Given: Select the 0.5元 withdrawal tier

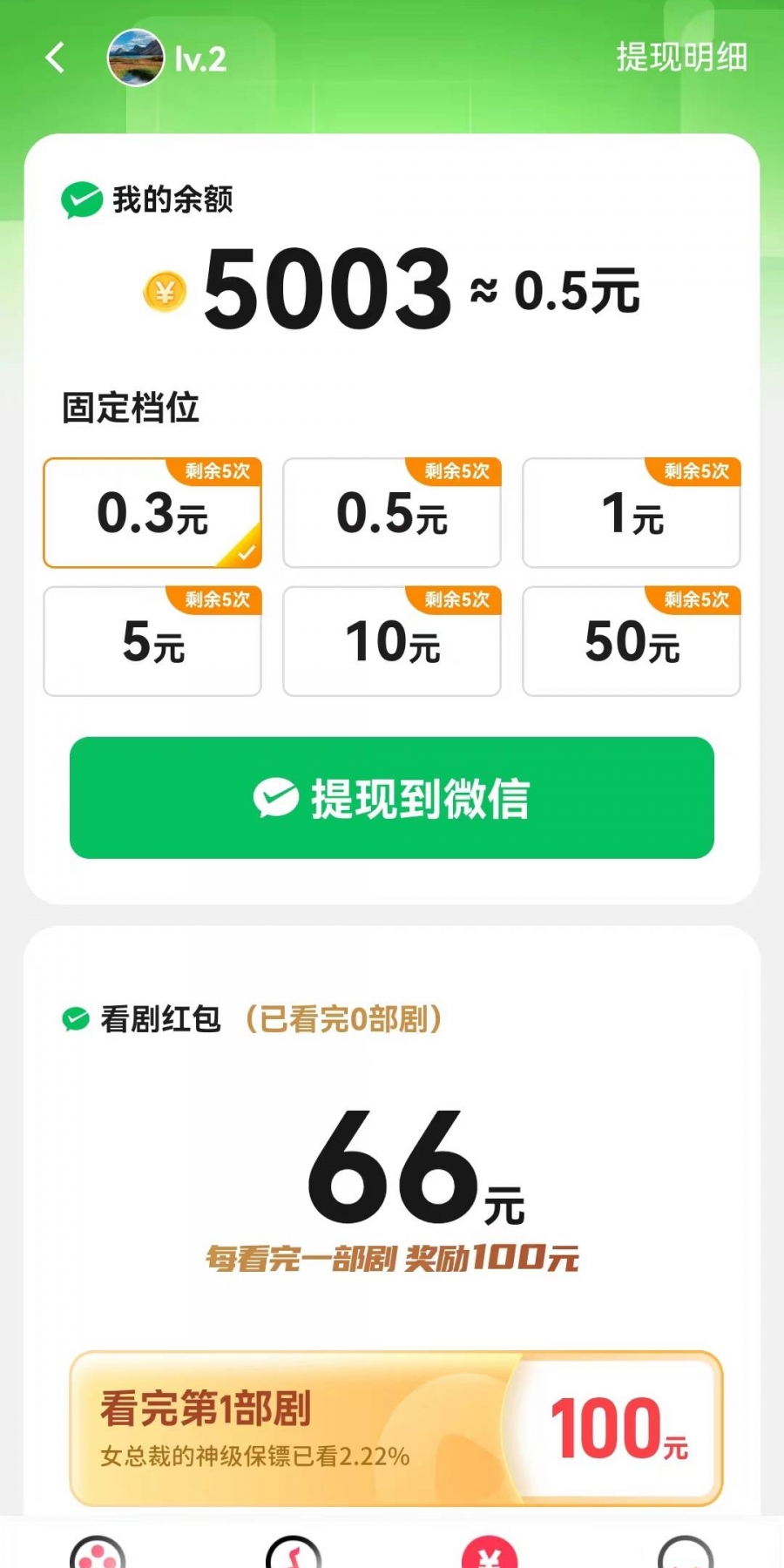Looking at the screenshot, I should click(392, 513).
